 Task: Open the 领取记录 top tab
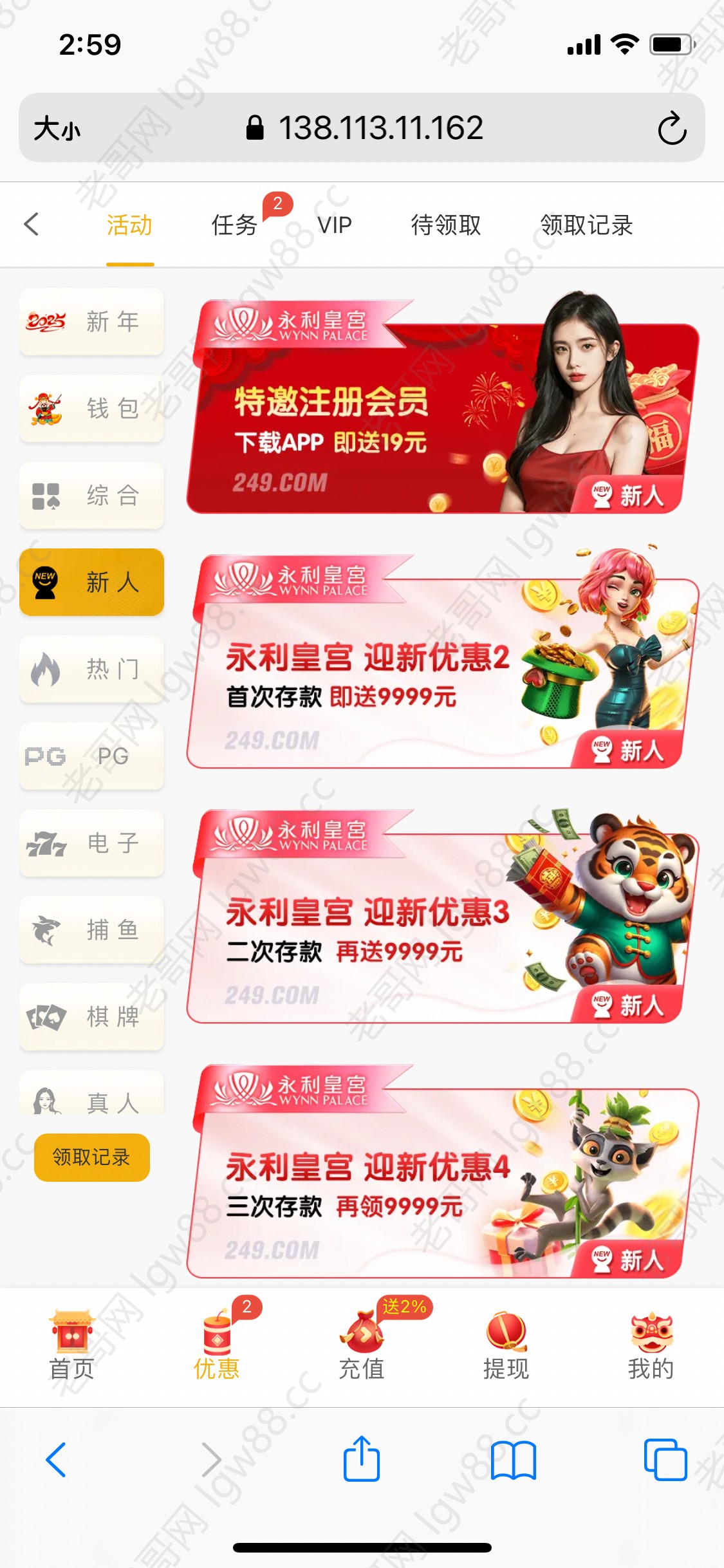(x=586, y=225)
